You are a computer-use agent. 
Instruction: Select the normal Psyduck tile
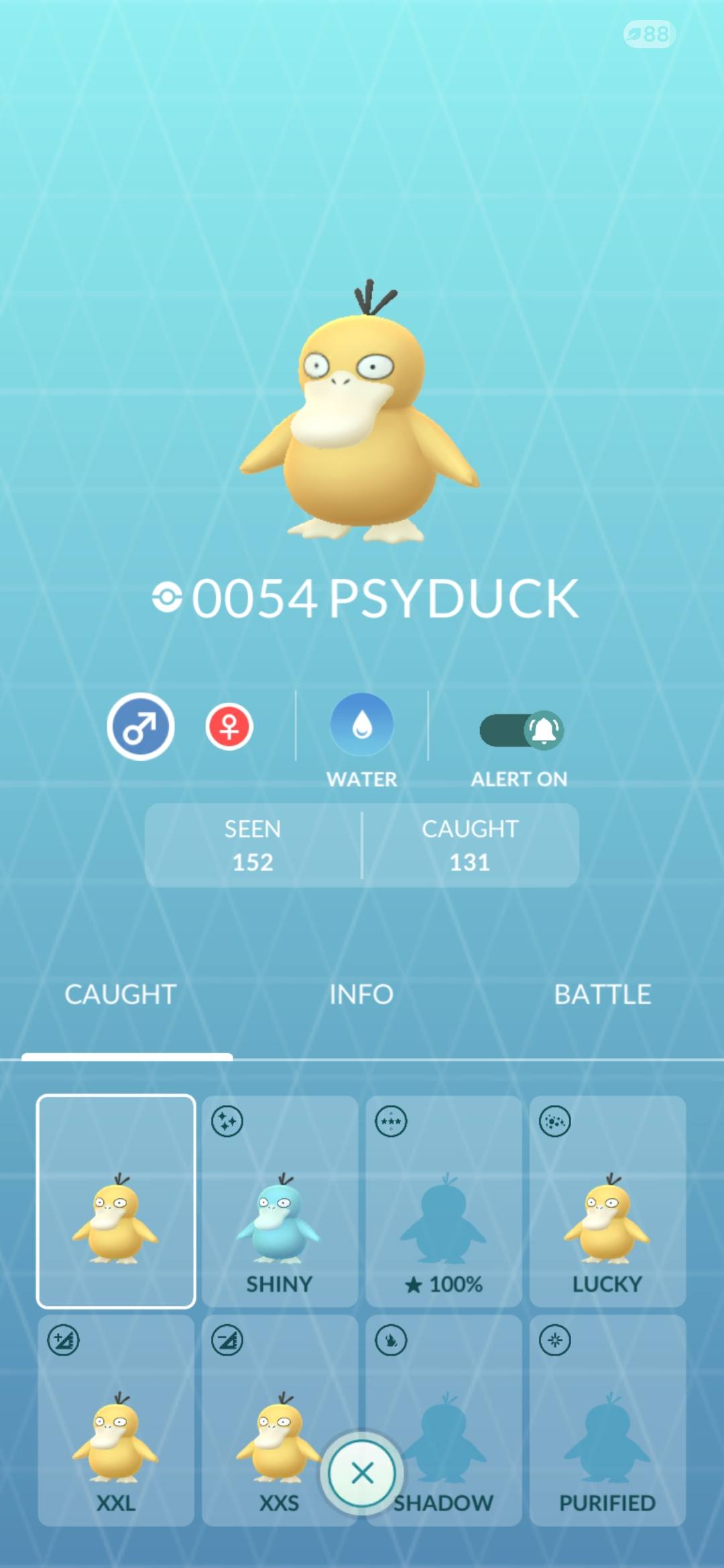[x=116, y=1201]
